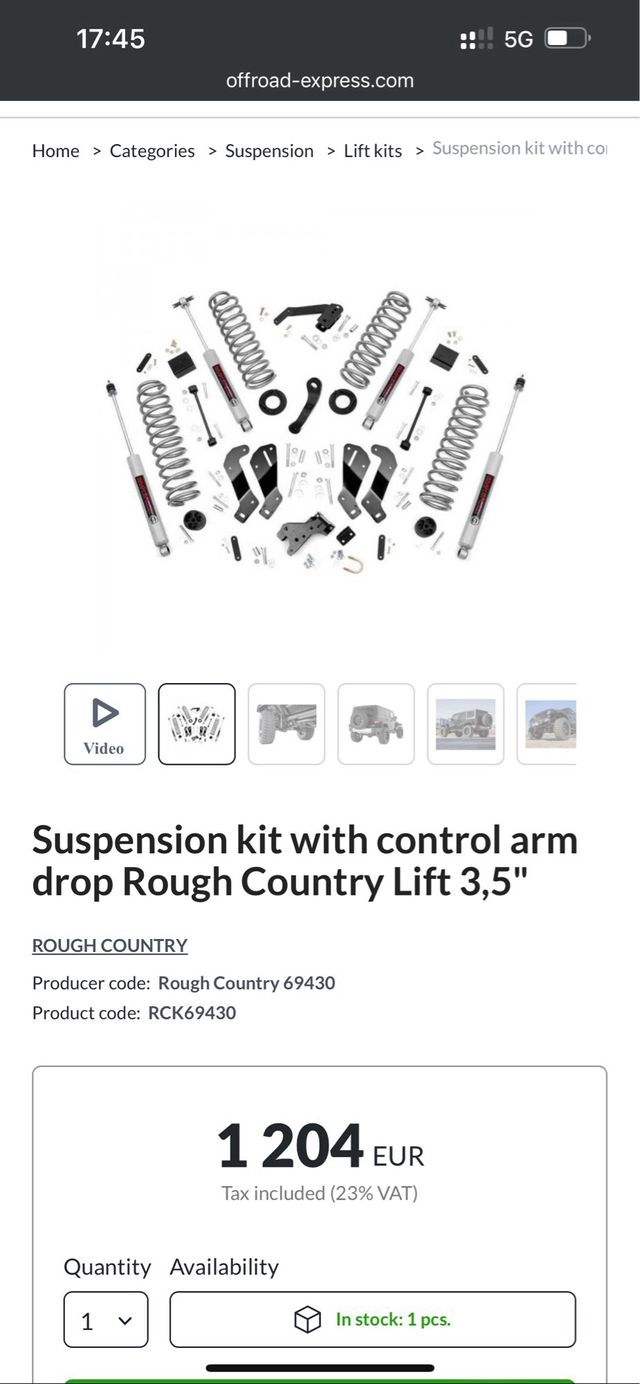Go to the Home breadcrumb

[55, 151]
